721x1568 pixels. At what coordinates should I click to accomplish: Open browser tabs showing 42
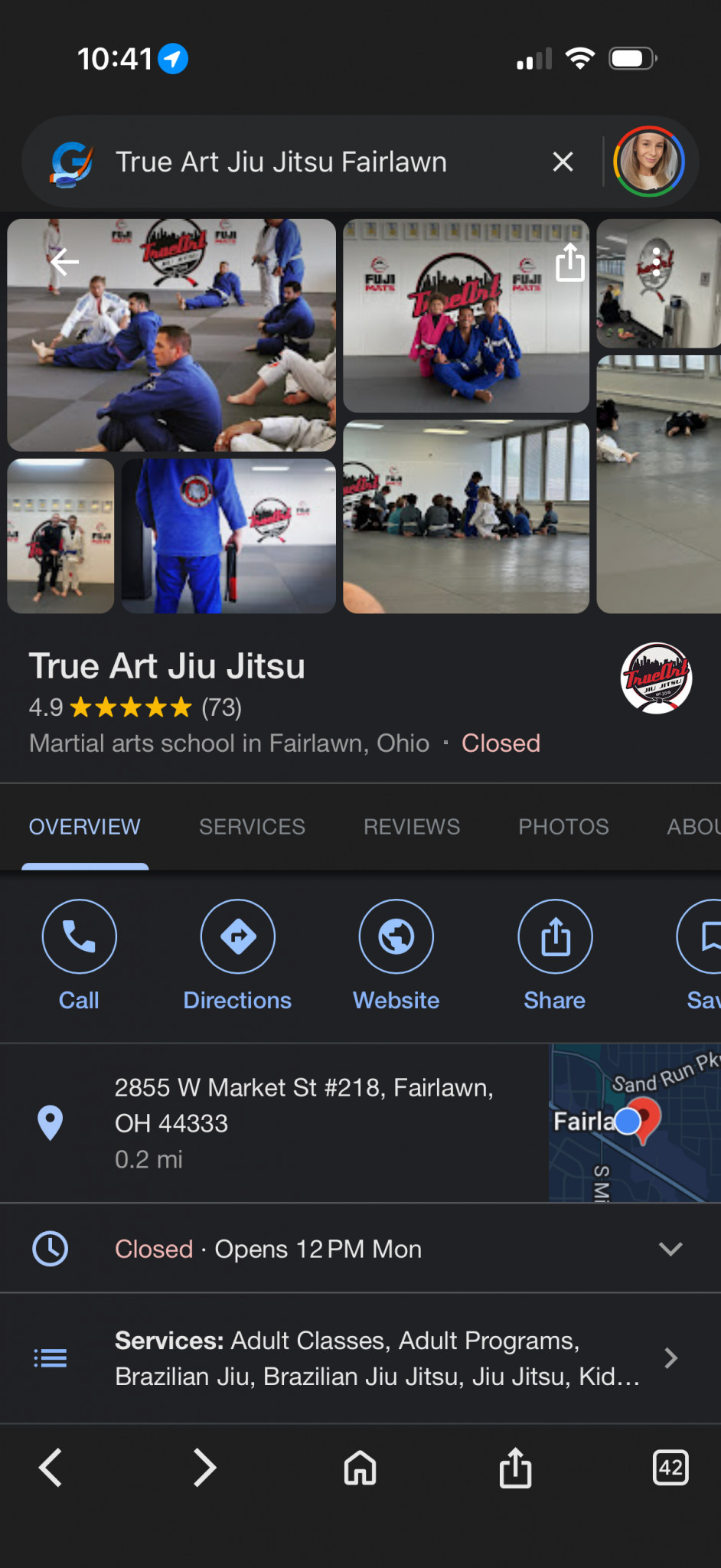click(x=670, y=1468)
